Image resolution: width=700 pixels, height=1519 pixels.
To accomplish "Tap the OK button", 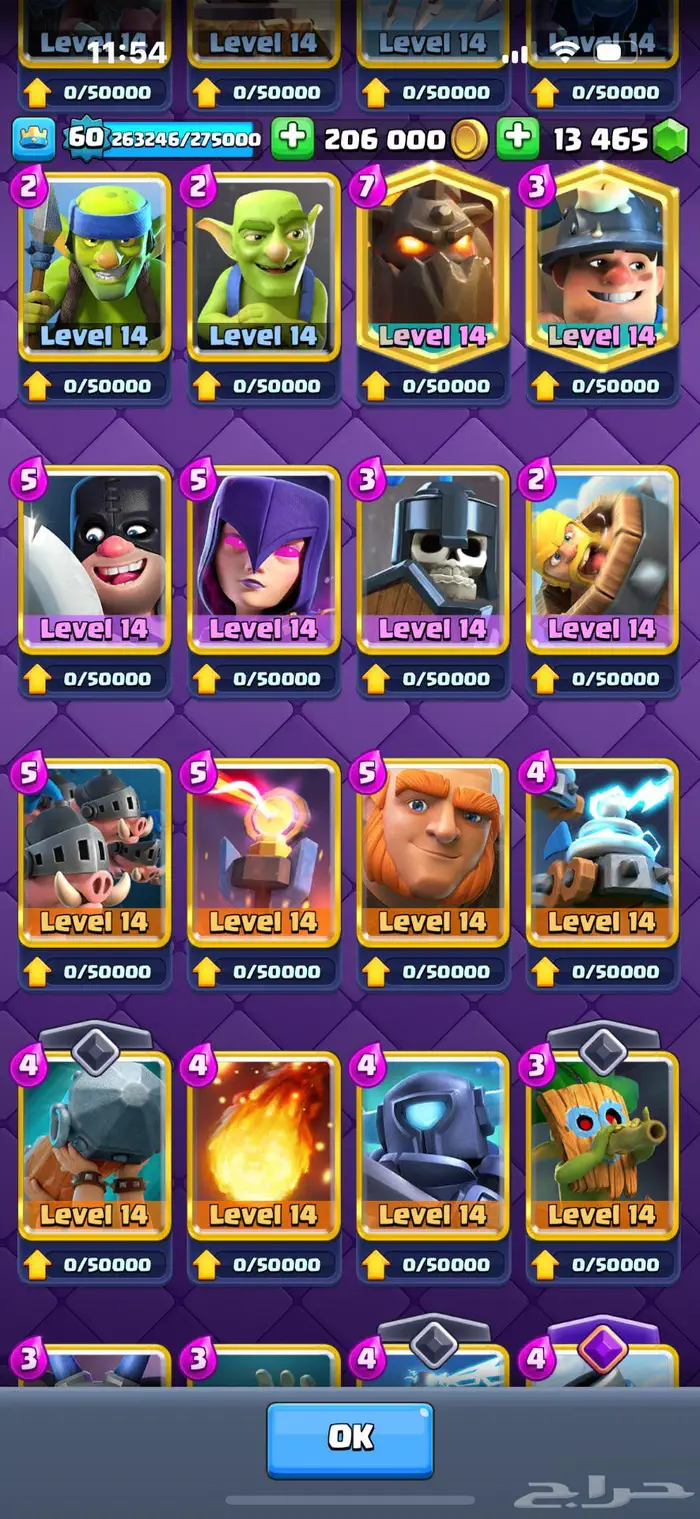I will (x=349, y=1438).
